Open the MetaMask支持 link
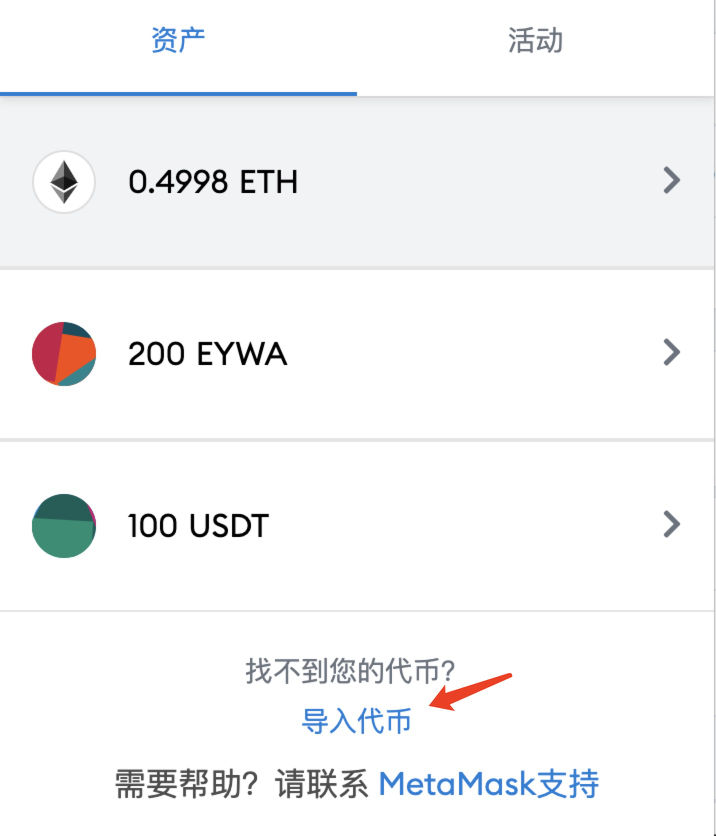Viewport: 716px width, 836px height. (488, 783)
